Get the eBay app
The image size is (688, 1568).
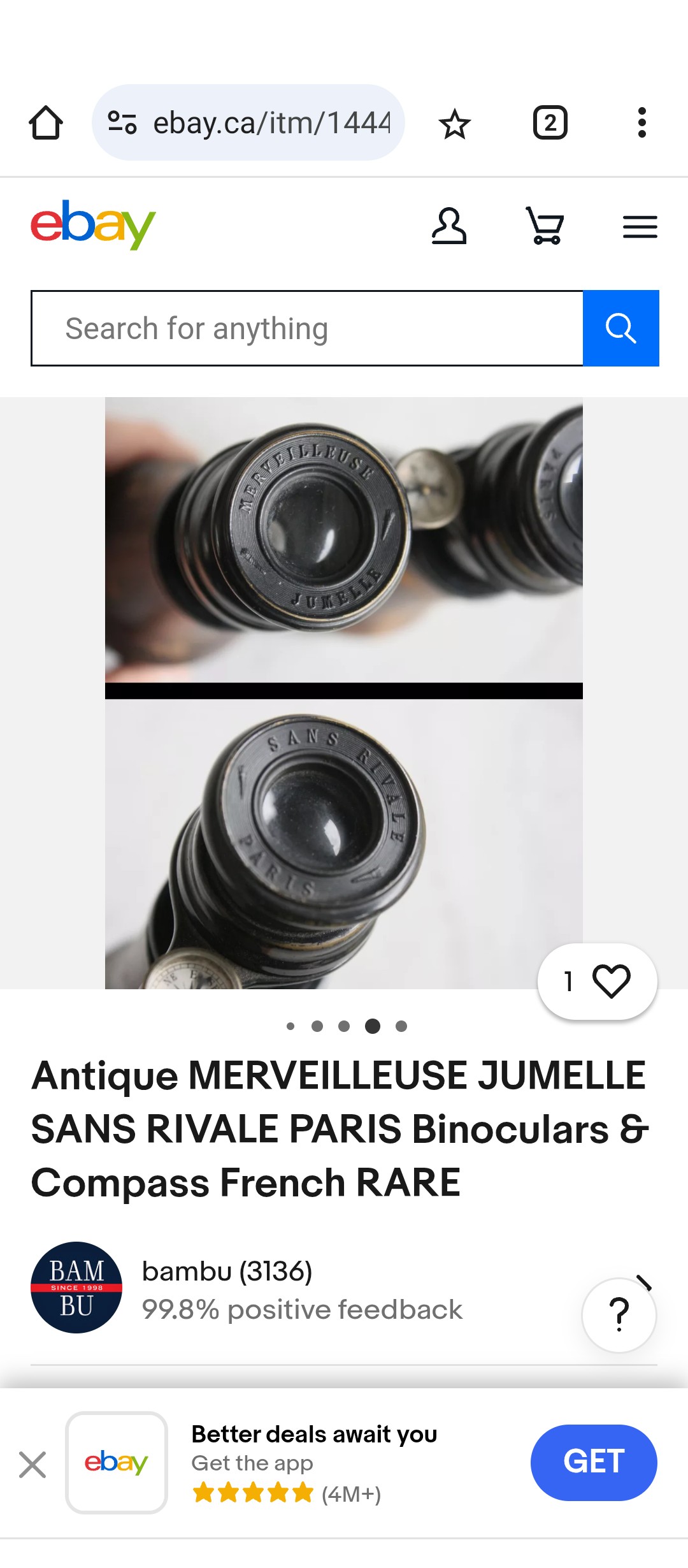(593, 1462)
